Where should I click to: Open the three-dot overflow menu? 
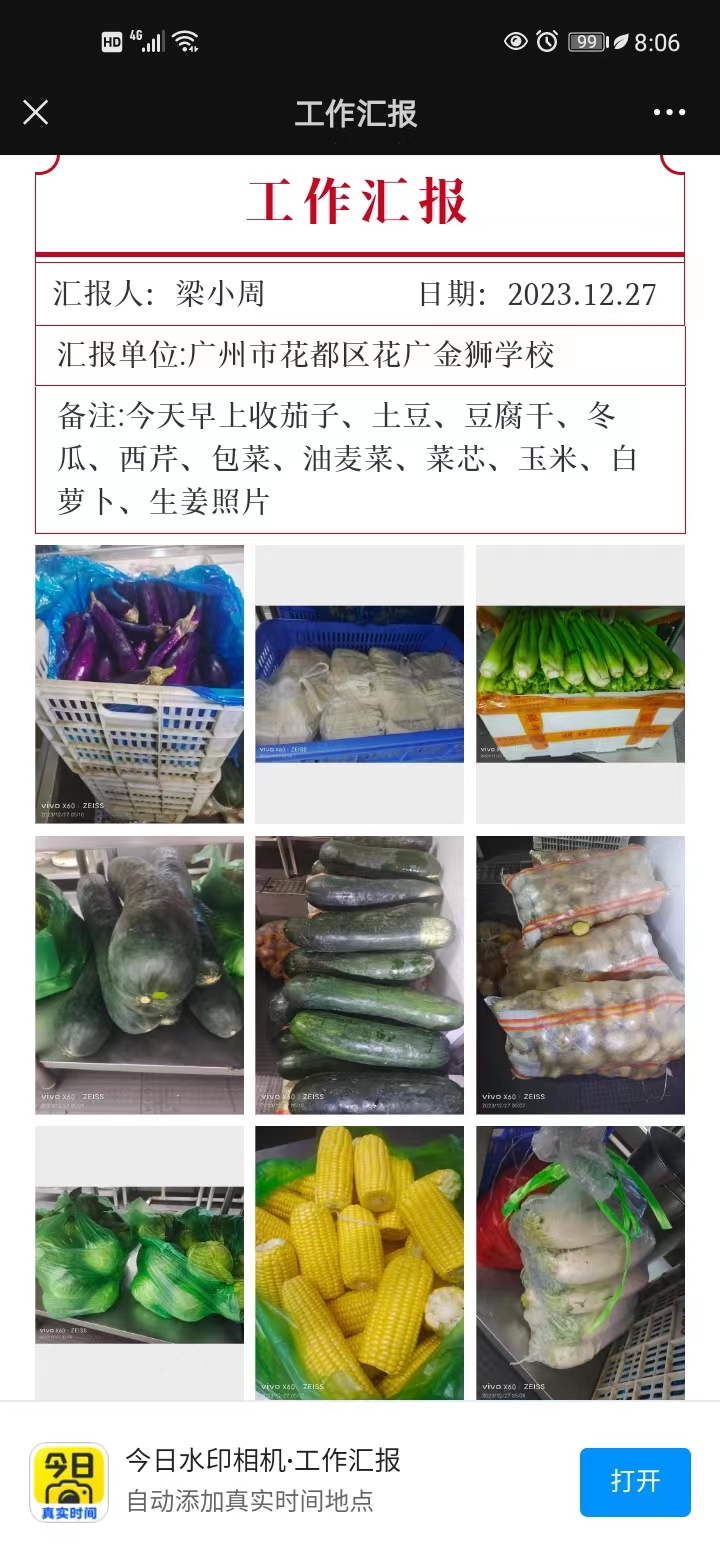(x=669, y=112)
